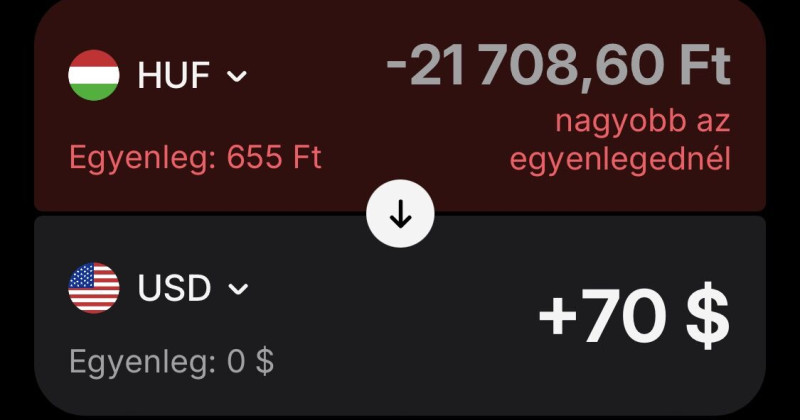The image size is (800, 420).
Task: Edit the -21 708,60 Ft amount
Action: click(x=558, y=68)
